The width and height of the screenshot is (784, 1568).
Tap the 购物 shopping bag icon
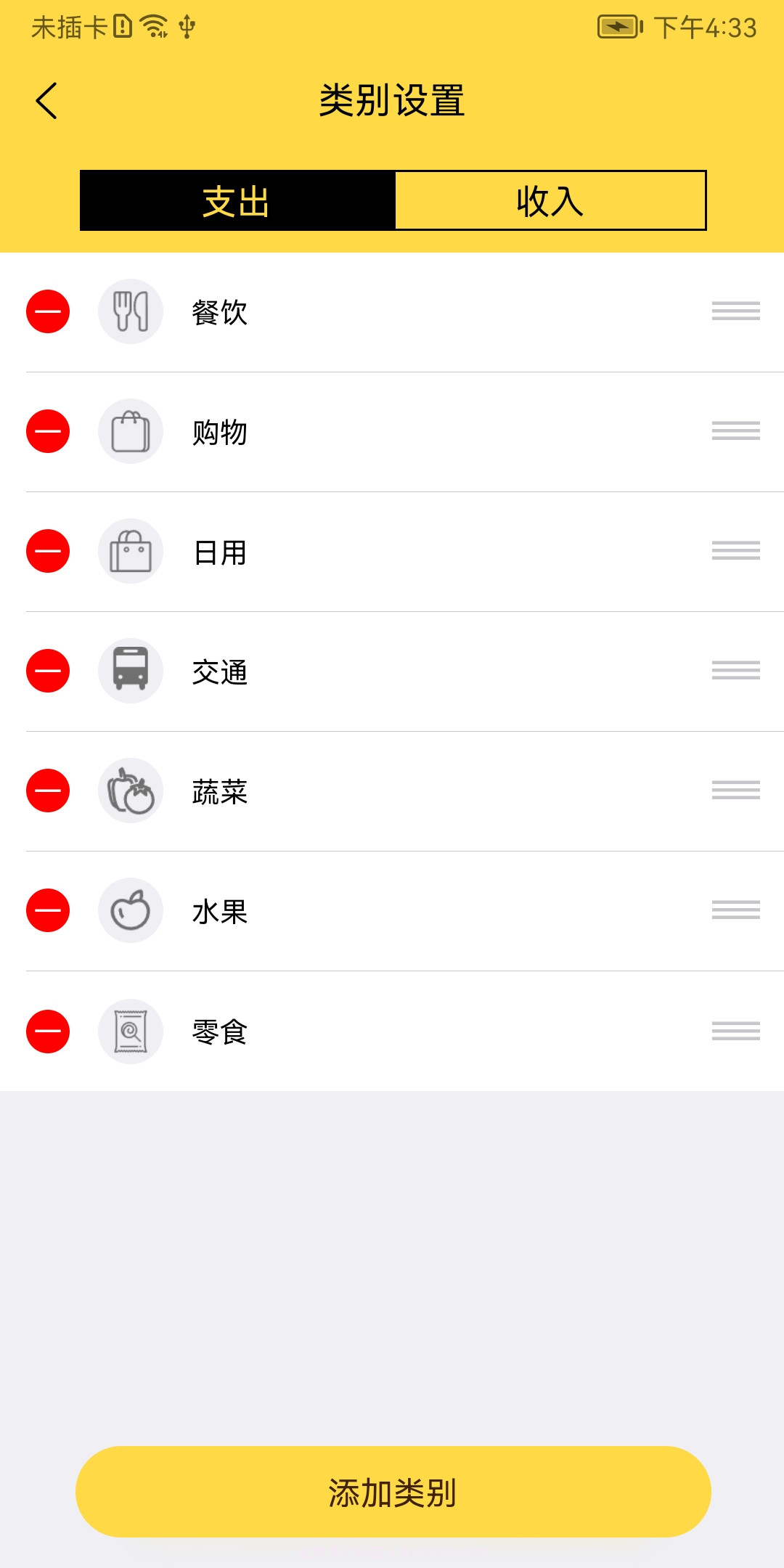pyautogui.click(x=131, y=432)
